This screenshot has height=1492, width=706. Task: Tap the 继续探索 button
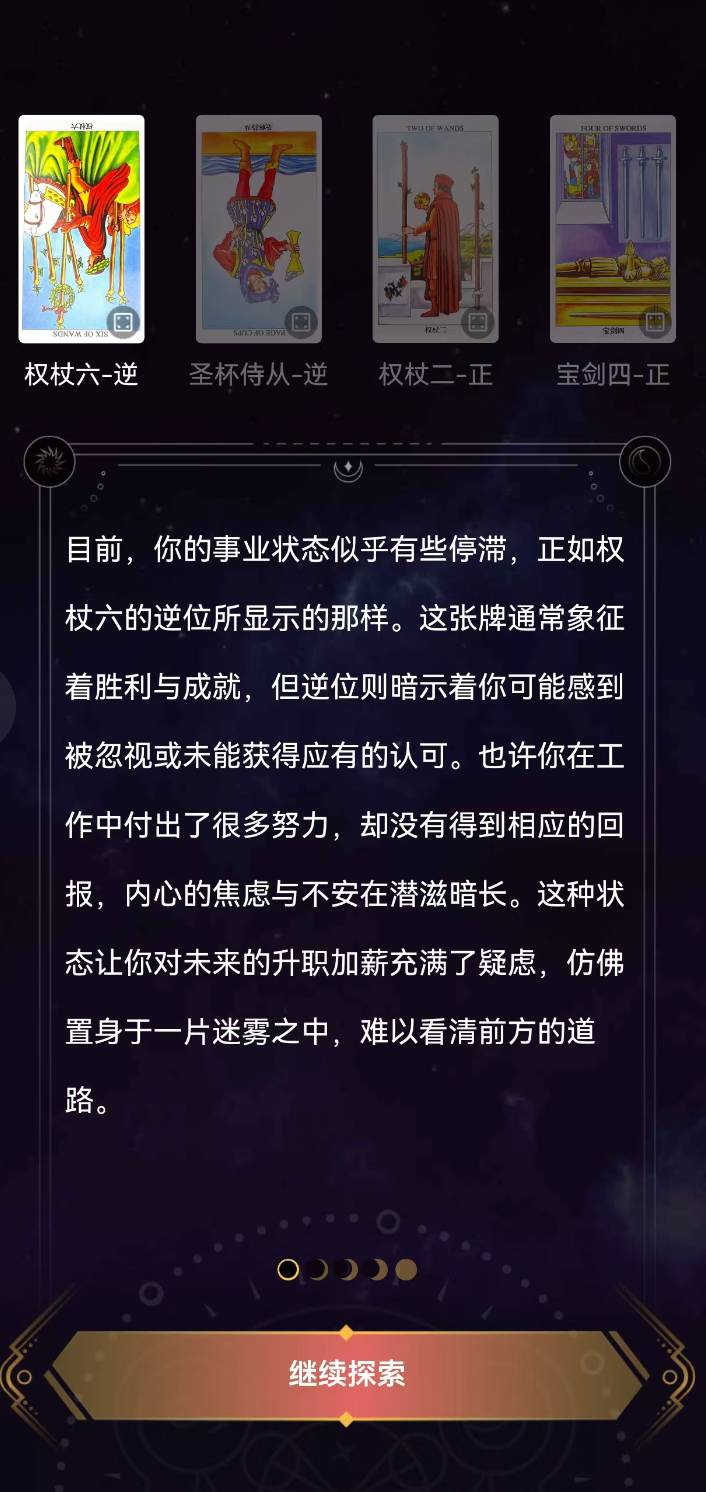tap(347, 1374)
